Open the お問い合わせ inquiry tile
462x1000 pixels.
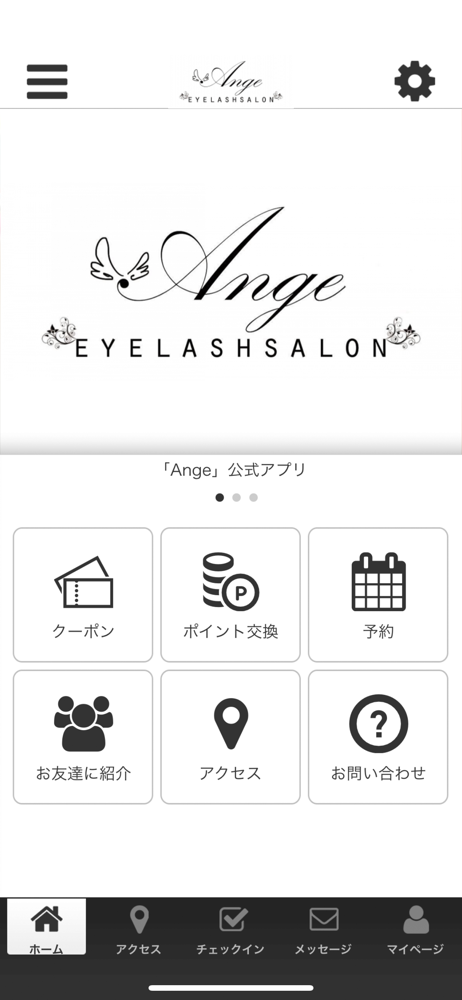(x=378, y=737)
